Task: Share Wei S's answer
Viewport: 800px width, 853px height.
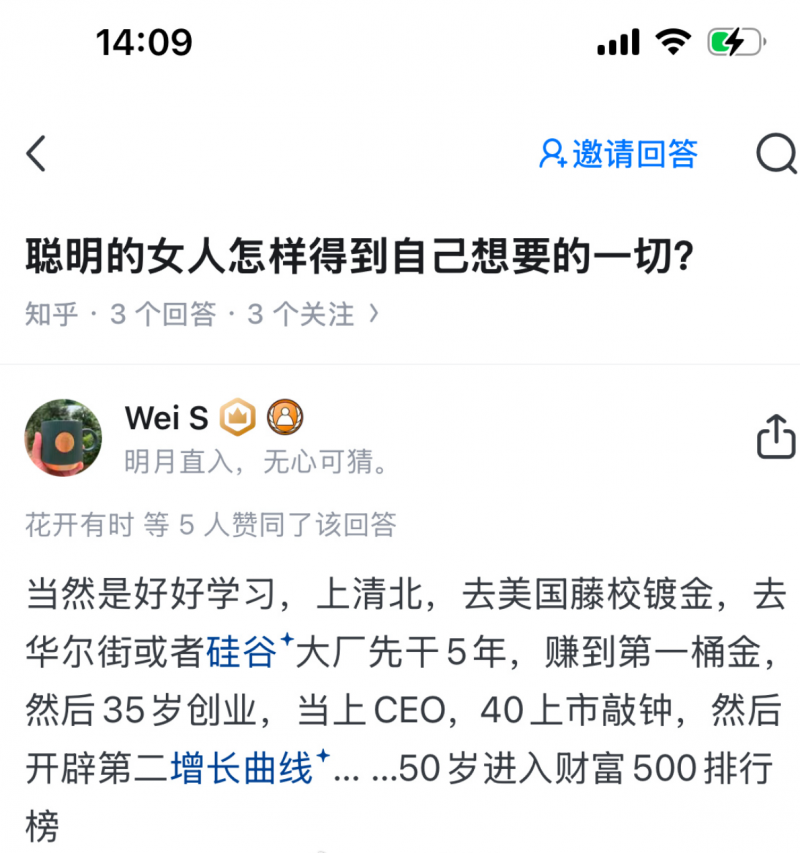Action: (x=775, y=437)
